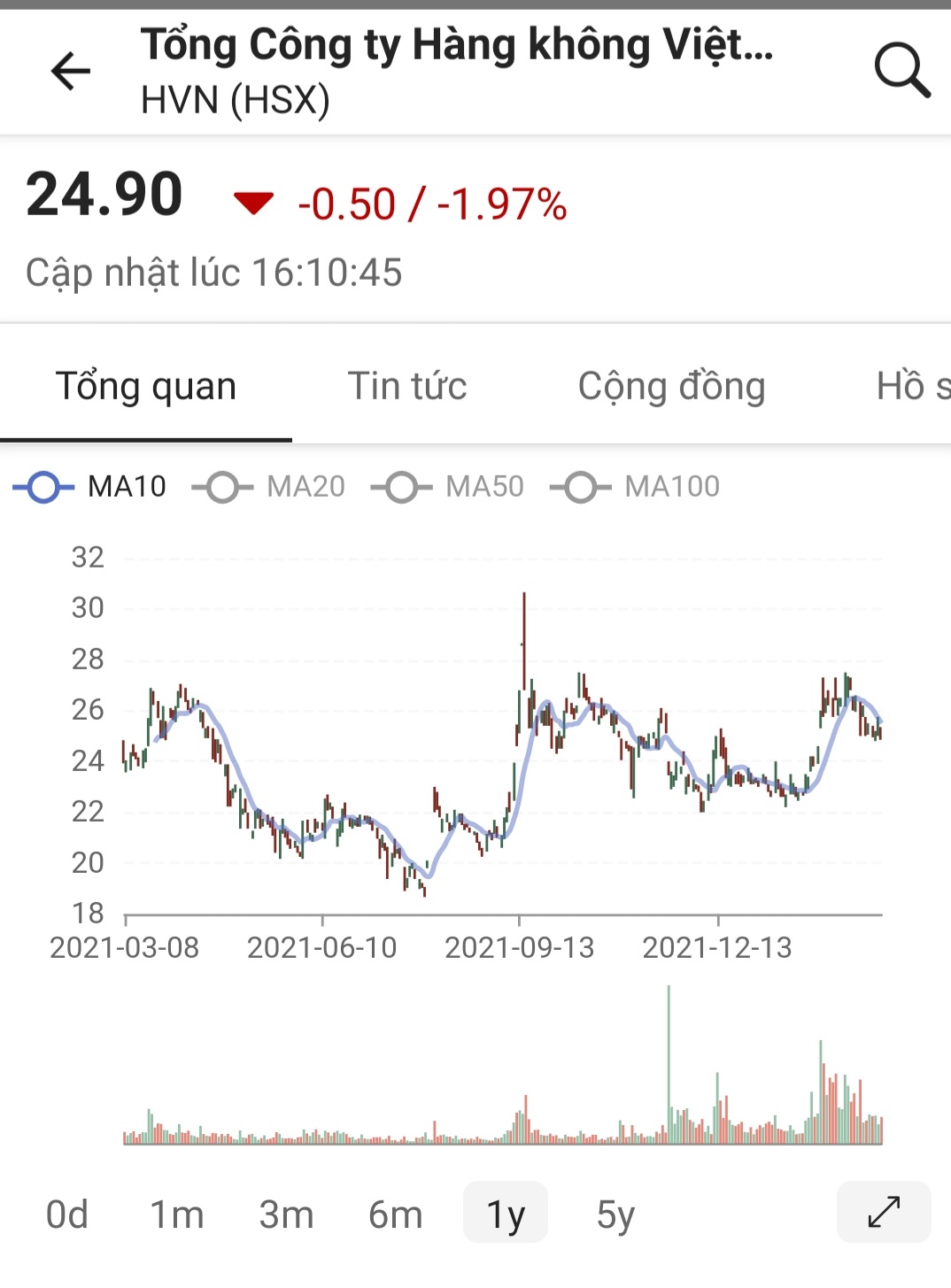Screen dimensions: 951x1288
Task: Select the Tổng quan tab
Action: coord(146,386)
